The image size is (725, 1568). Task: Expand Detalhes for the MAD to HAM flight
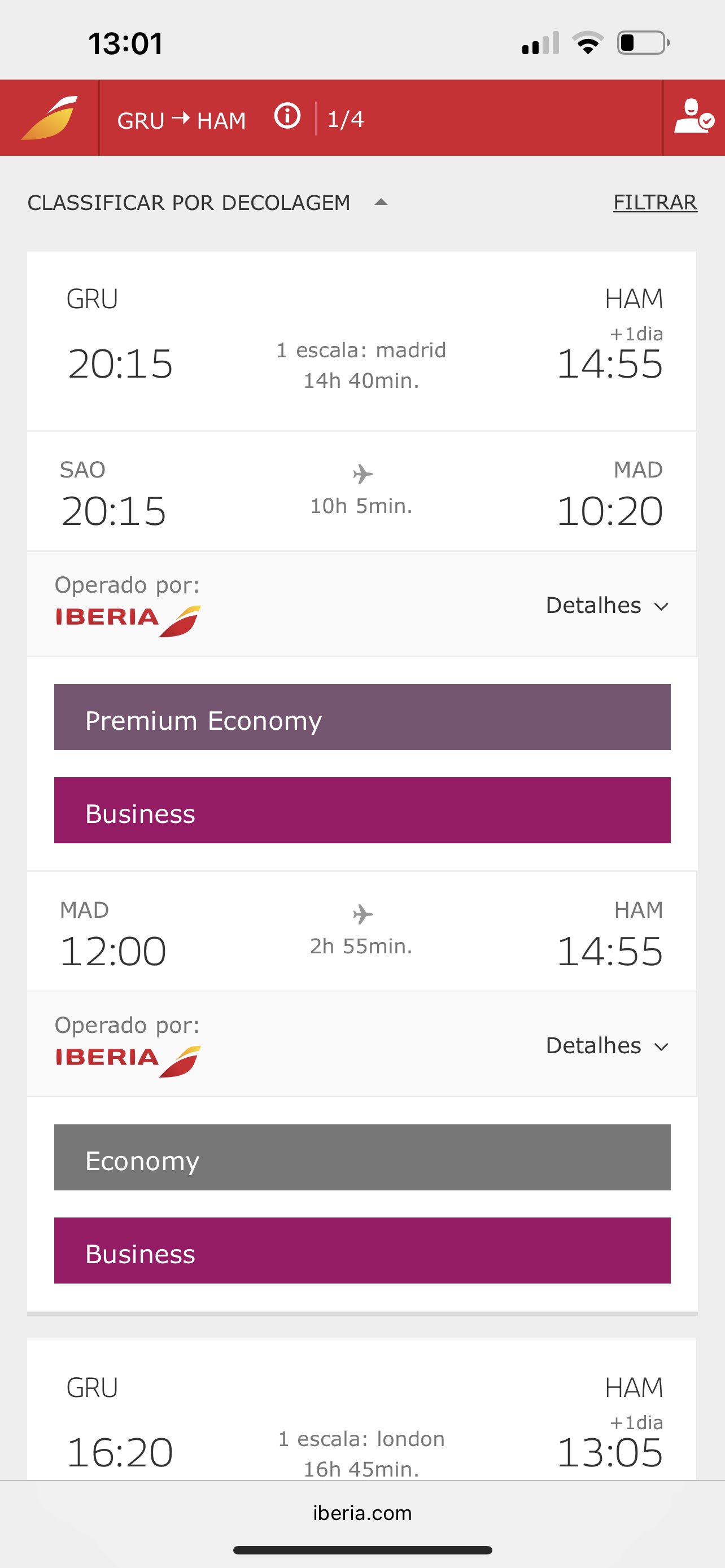(x=607, y=1045)
